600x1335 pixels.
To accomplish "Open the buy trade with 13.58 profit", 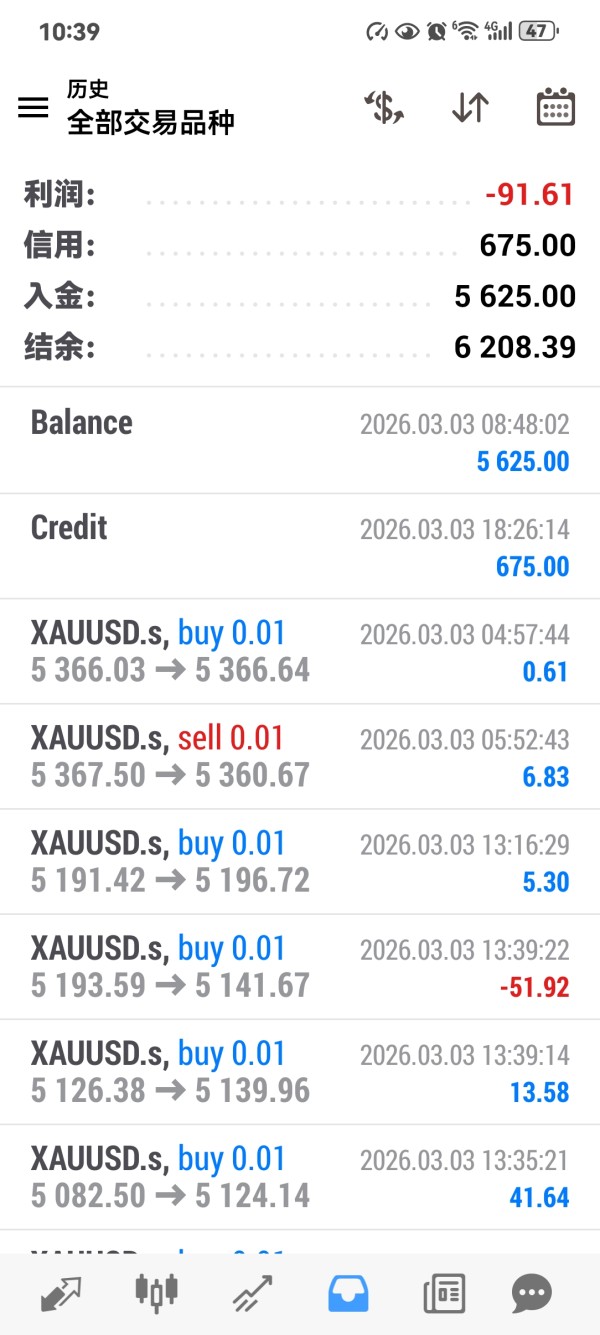I will [300, 1072].
